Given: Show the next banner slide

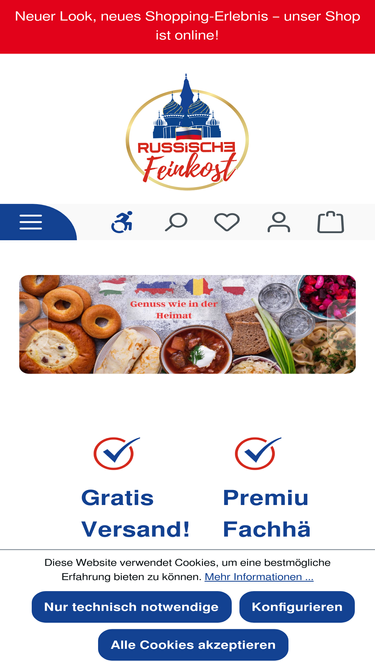Looking at the screenshot, I should (x=341, y=325).
